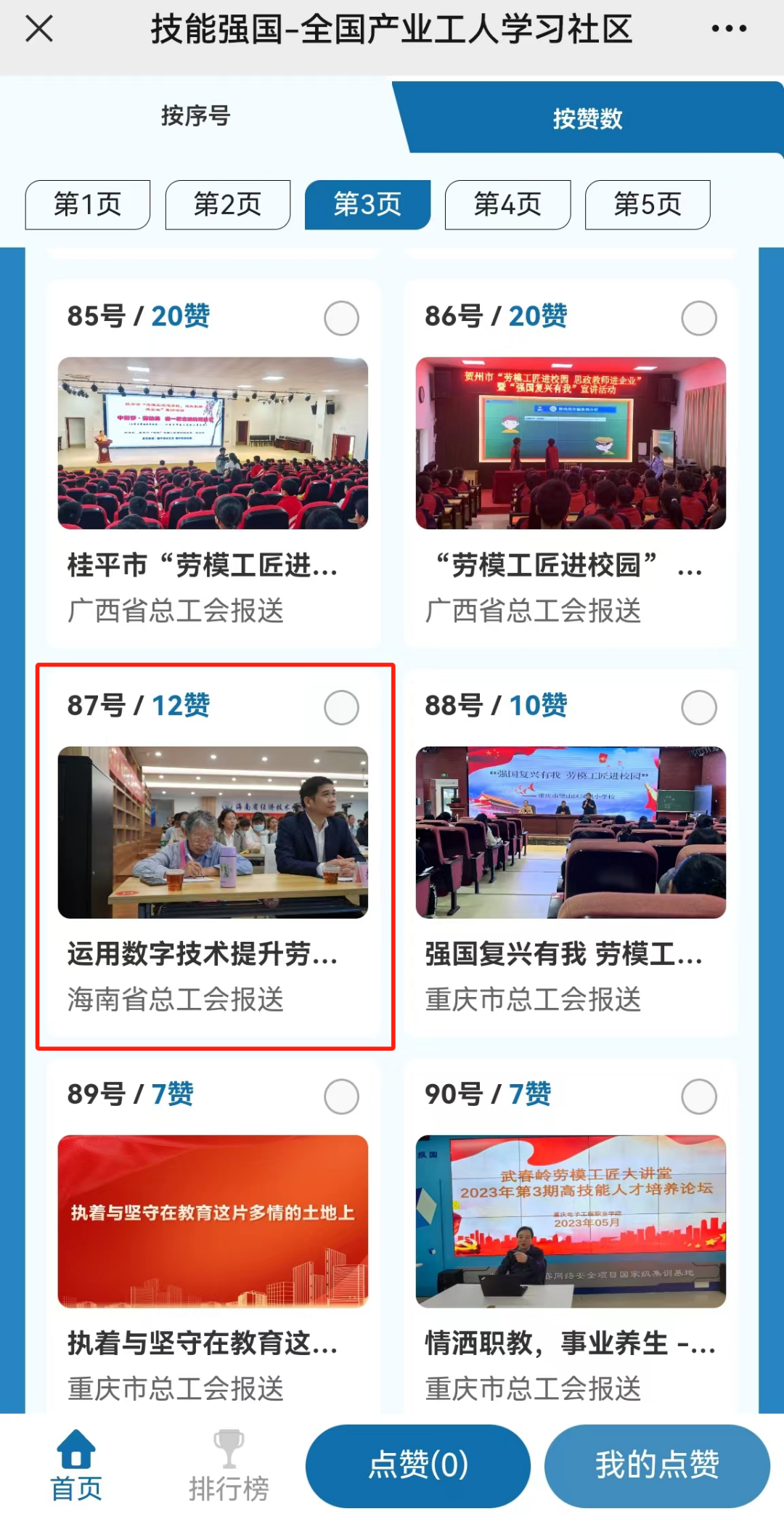Tap the 点赞(0) button

pyautogui.click(x=418, y=1465)
